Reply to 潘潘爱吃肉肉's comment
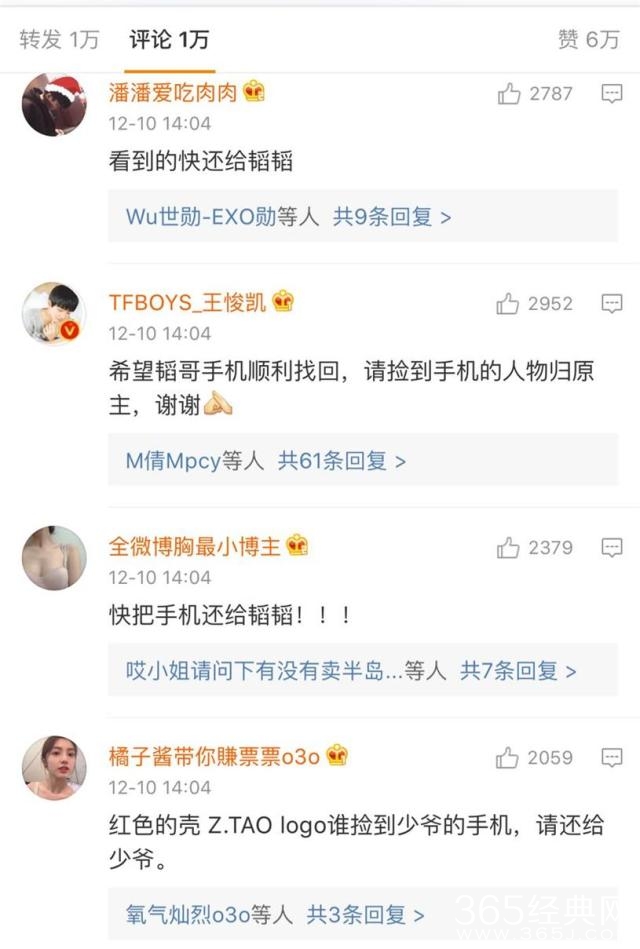Viewport: 640px width, 949px height. pyautogui.click(x=612, y=94)
